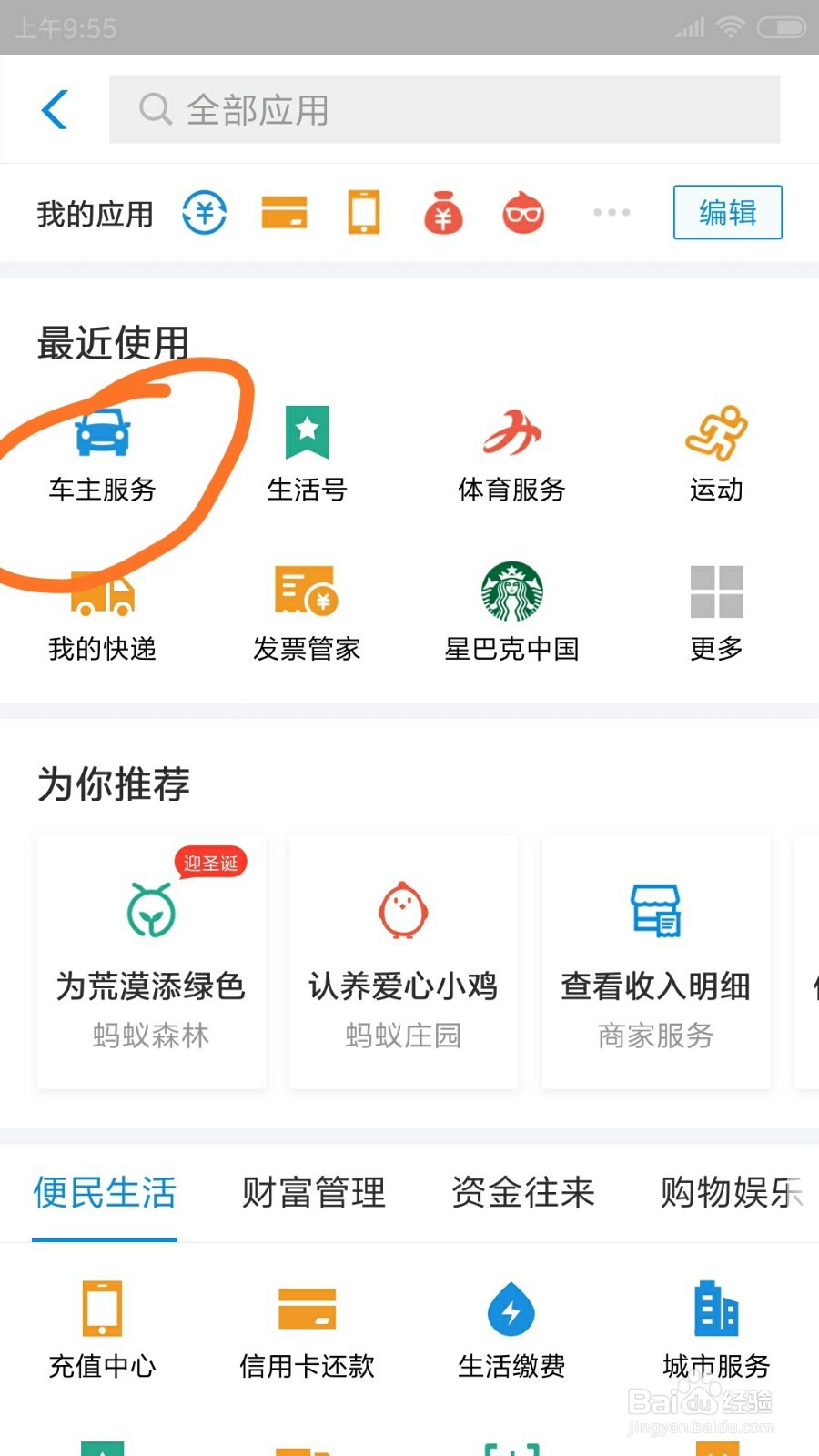The width and height of the screenshot is (819, 1456).
Task: Open 星巴克中国 (Starbucks China)
Action: [x=511, y=610]
